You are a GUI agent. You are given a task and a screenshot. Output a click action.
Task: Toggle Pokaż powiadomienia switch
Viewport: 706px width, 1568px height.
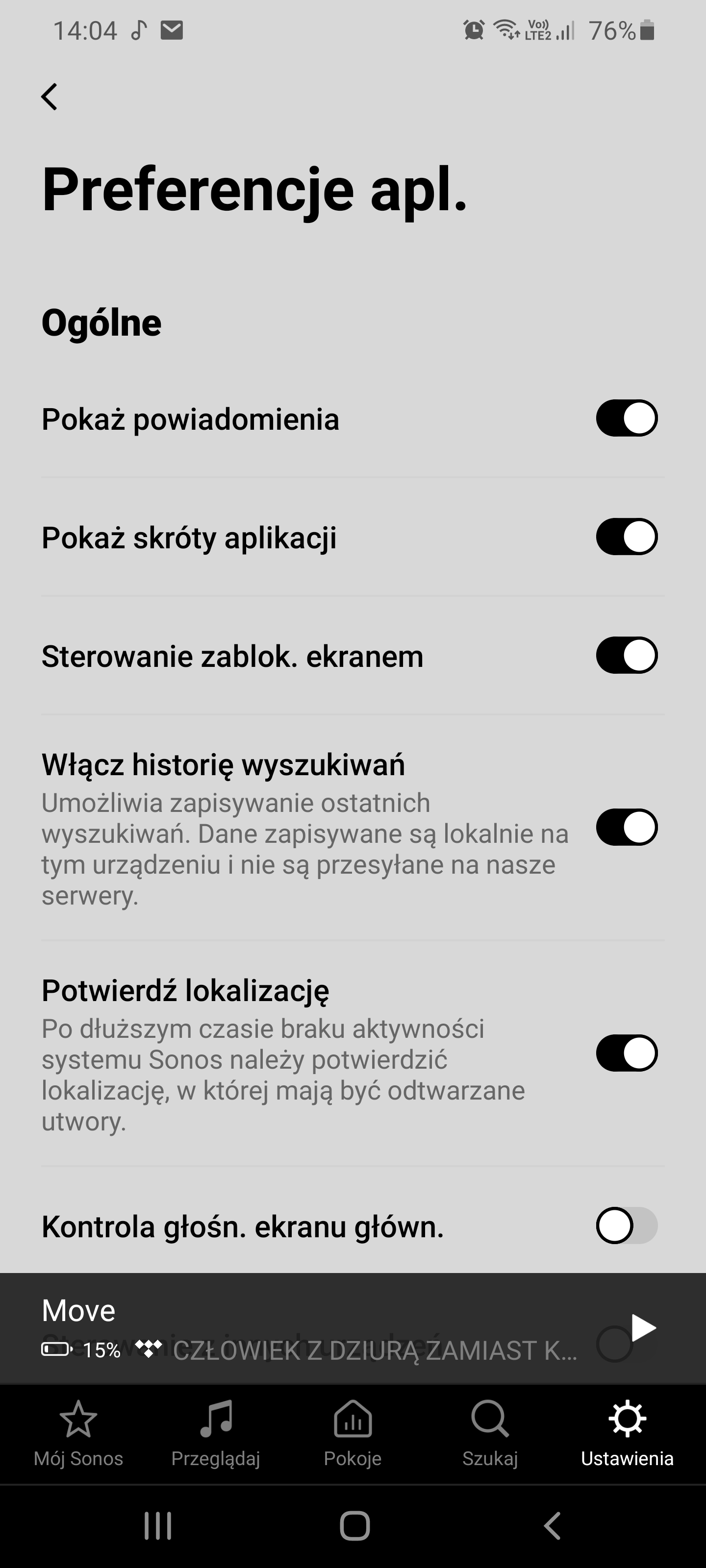tap(626, 418)
